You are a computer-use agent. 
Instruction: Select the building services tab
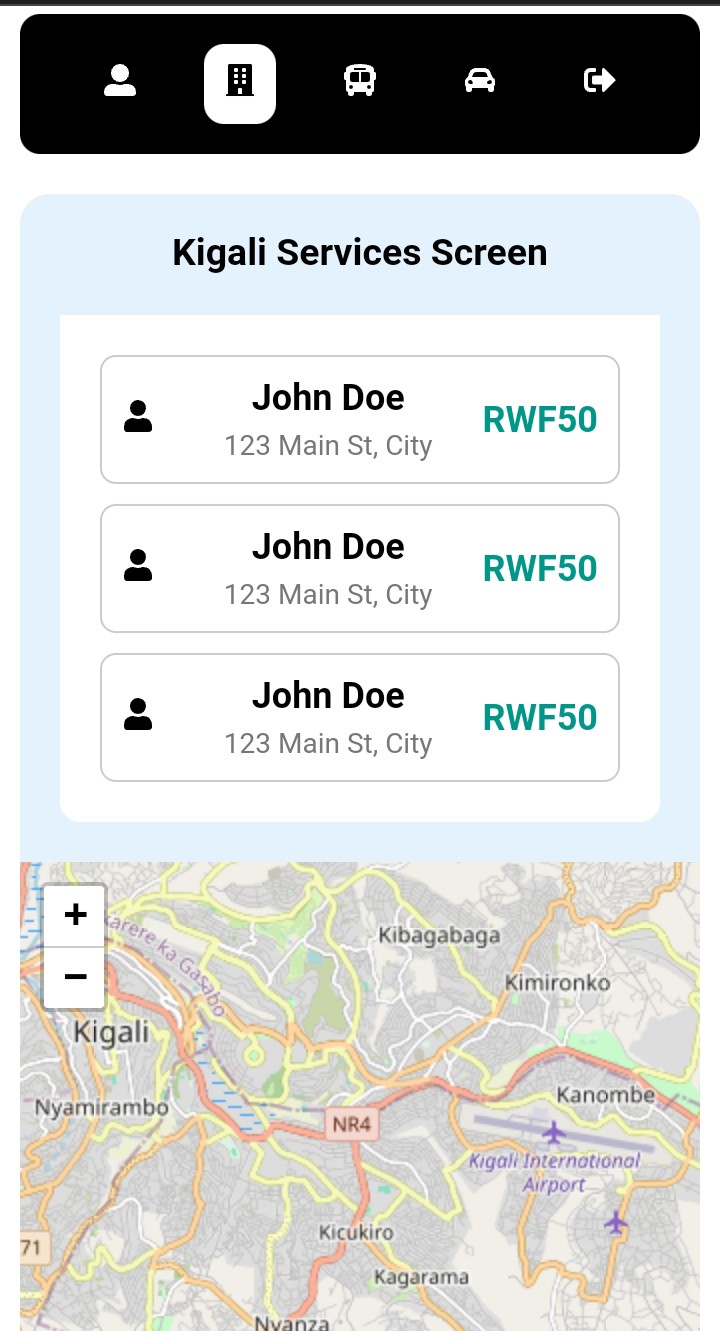(x=240, y=83)
